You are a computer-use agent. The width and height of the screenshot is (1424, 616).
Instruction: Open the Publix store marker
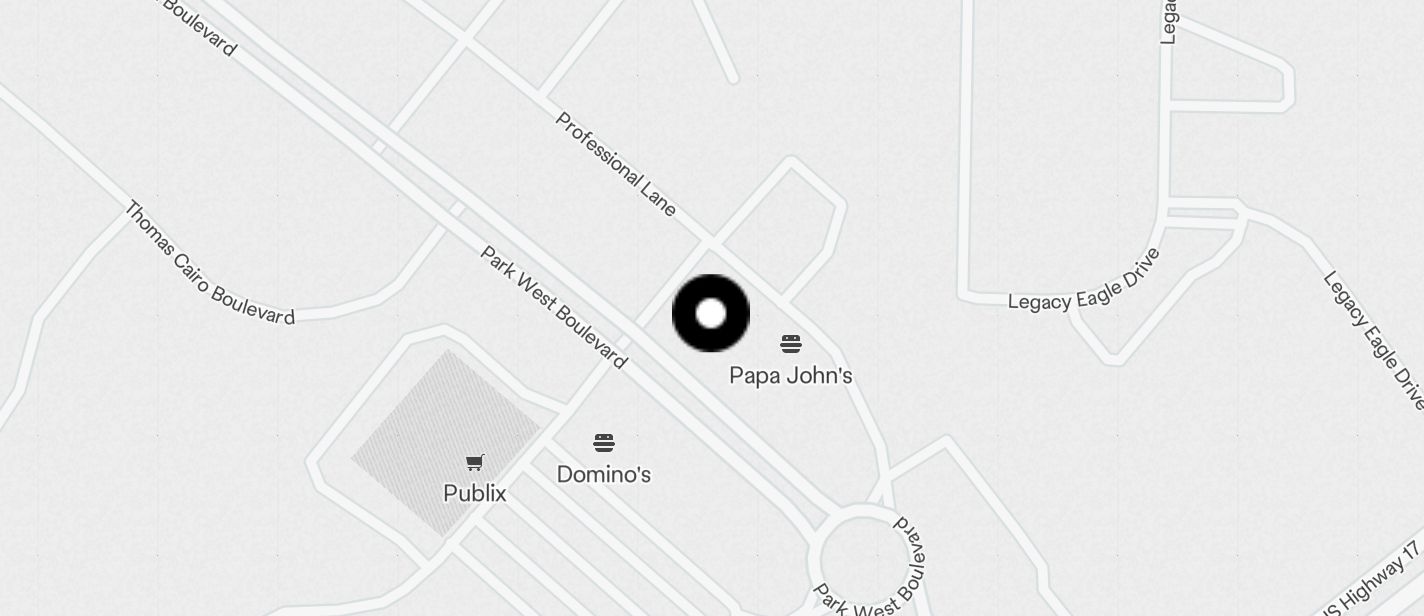[x=475, y=462]
